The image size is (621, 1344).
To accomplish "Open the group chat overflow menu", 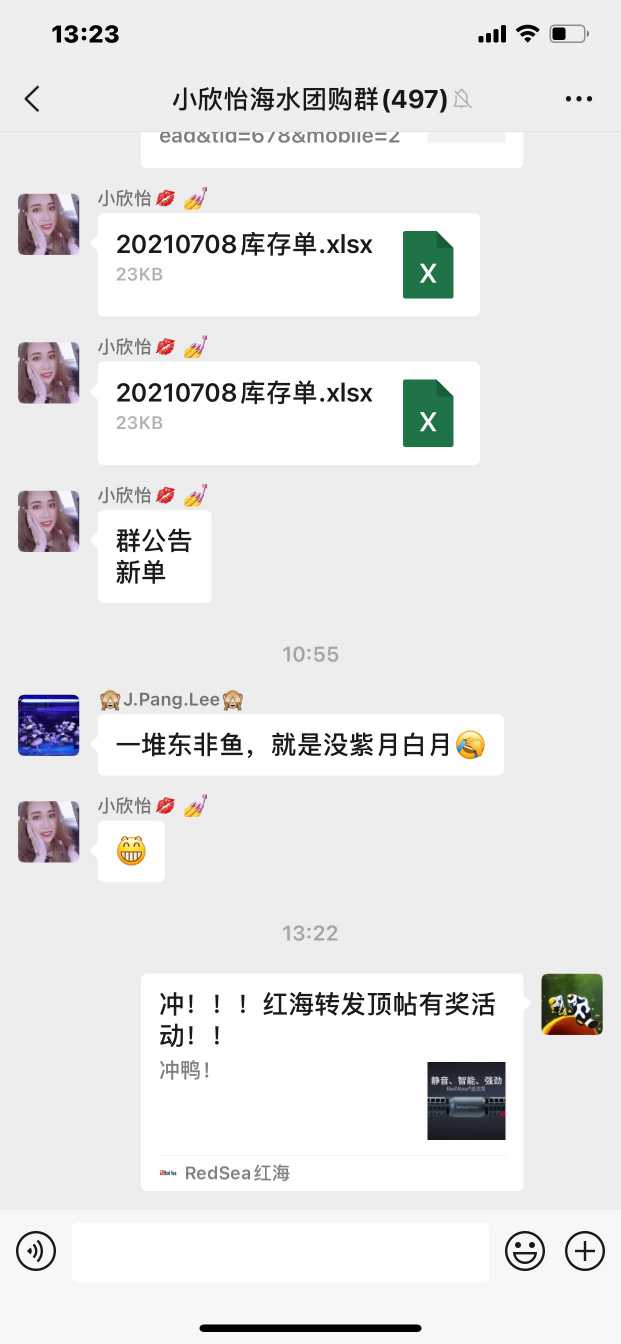I will [579, 98].
